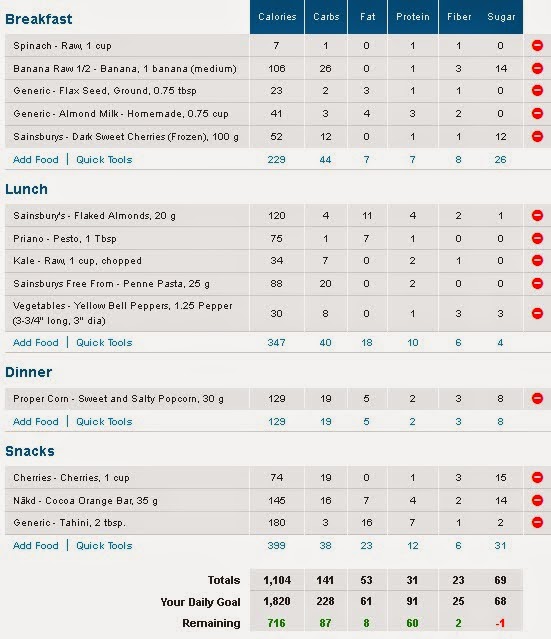Open Quick Tools under Dinner

point(104,421)
